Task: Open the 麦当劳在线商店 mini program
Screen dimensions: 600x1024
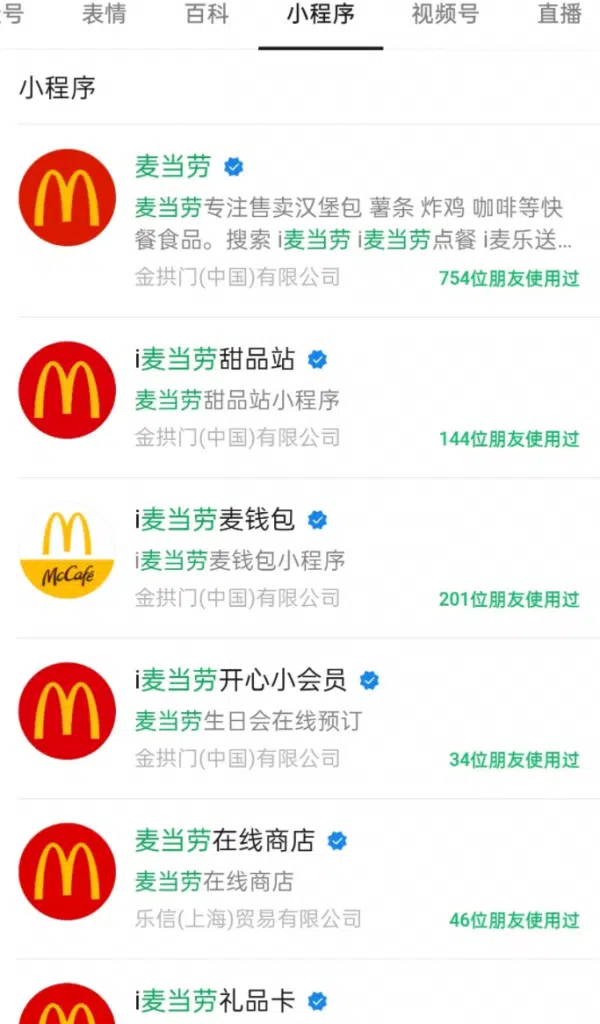Action: (x=308, y=879)
